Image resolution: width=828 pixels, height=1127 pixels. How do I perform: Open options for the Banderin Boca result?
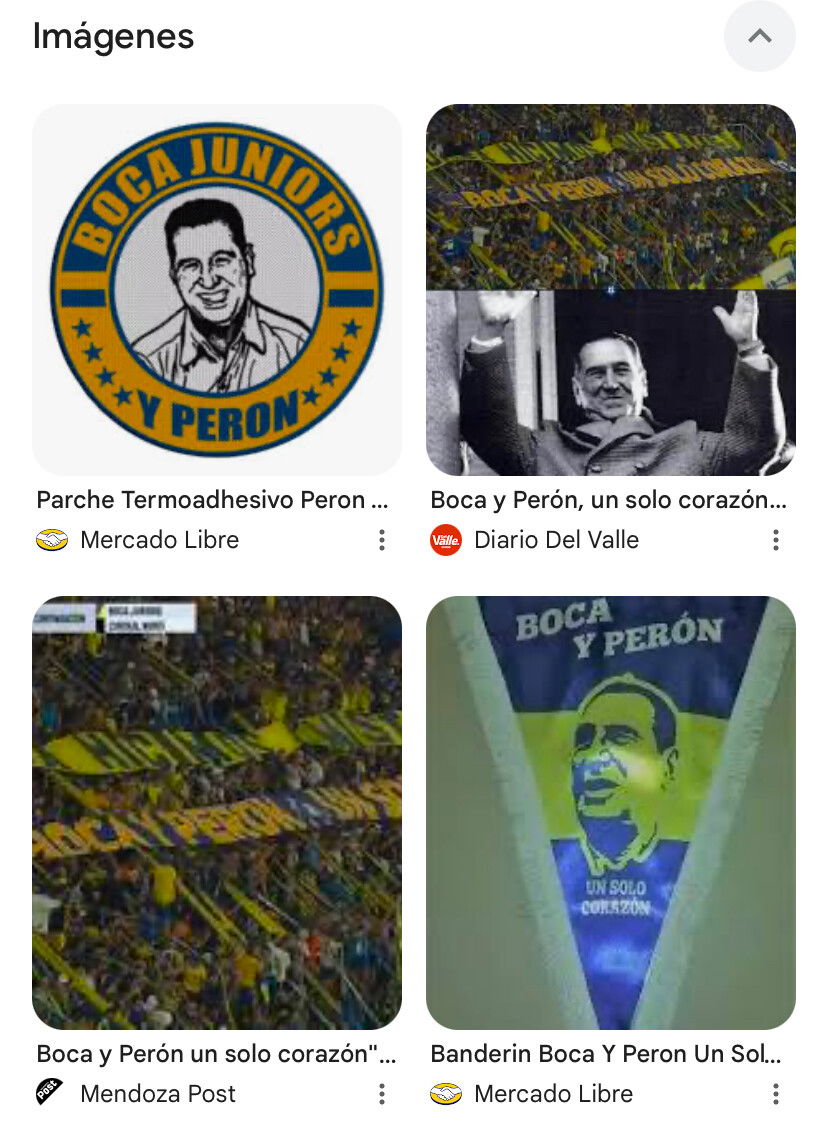tap(776, 1094)
